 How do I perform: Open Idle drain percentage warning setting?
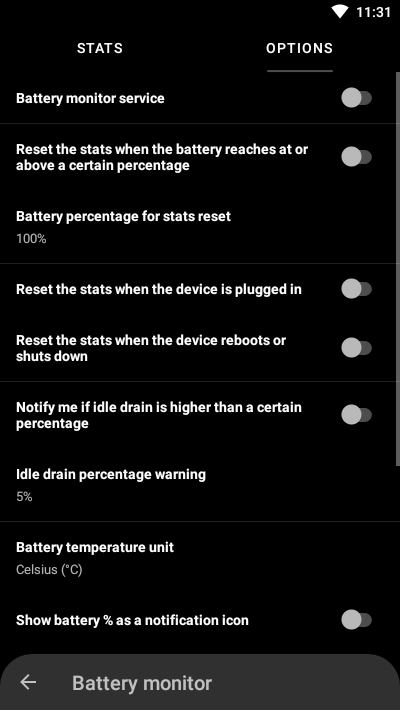point(198,485)
